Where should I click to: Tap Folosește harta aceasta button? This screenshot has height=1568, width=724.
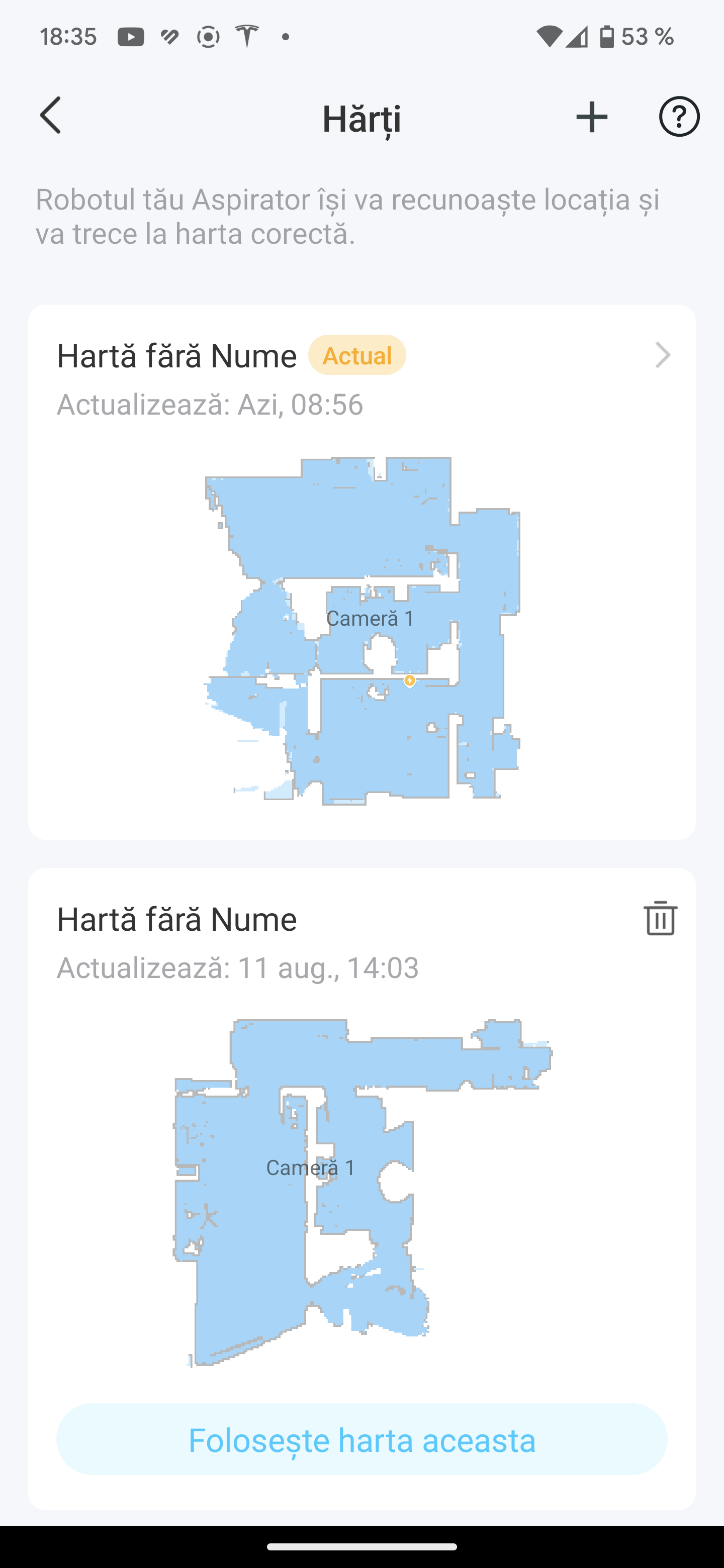coord(361,1440)
